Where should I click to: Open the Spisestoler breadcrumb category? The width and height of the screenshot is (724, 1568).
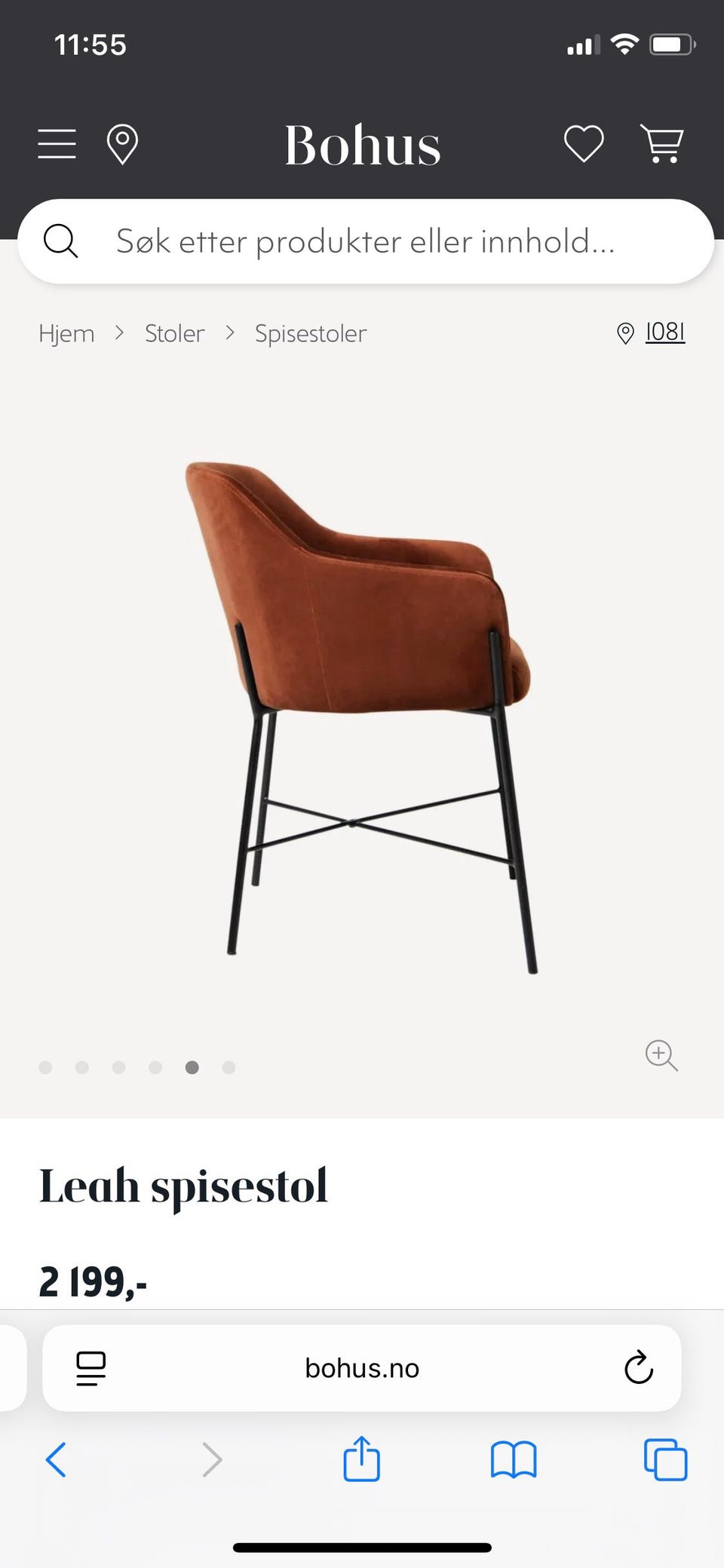coord(310,333)
